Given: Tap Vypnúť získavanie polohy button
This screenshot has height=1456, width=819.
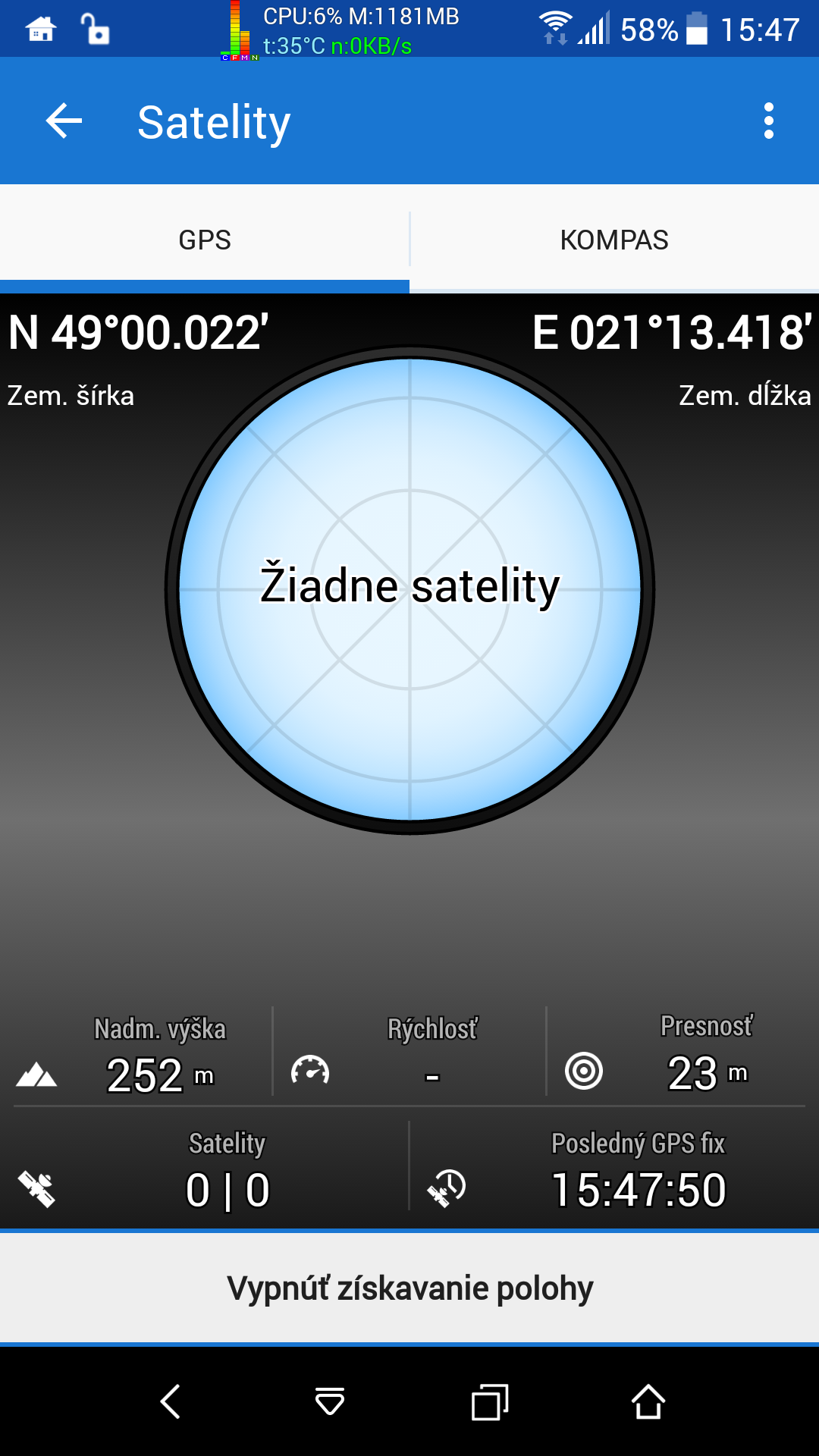Looking at the screenshot, I should 409,1288.
